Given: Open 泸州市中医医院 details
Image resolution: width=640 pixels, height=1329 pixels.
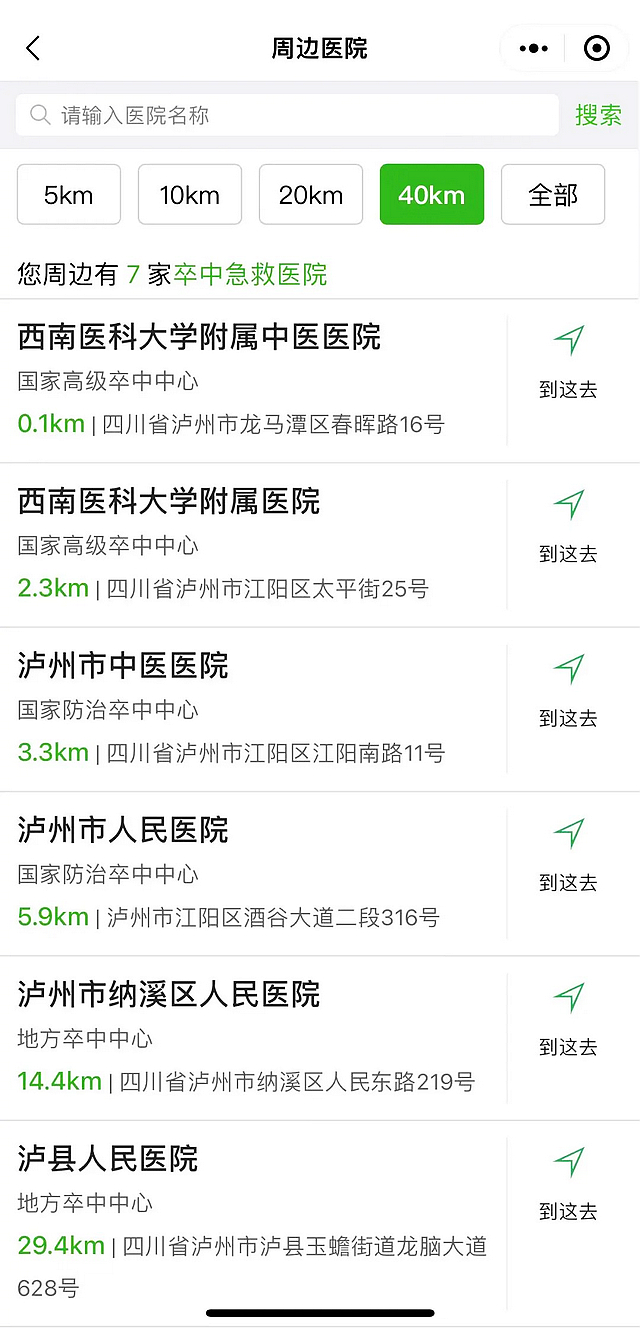Looking at the screenshot, I should pos(124,665).
